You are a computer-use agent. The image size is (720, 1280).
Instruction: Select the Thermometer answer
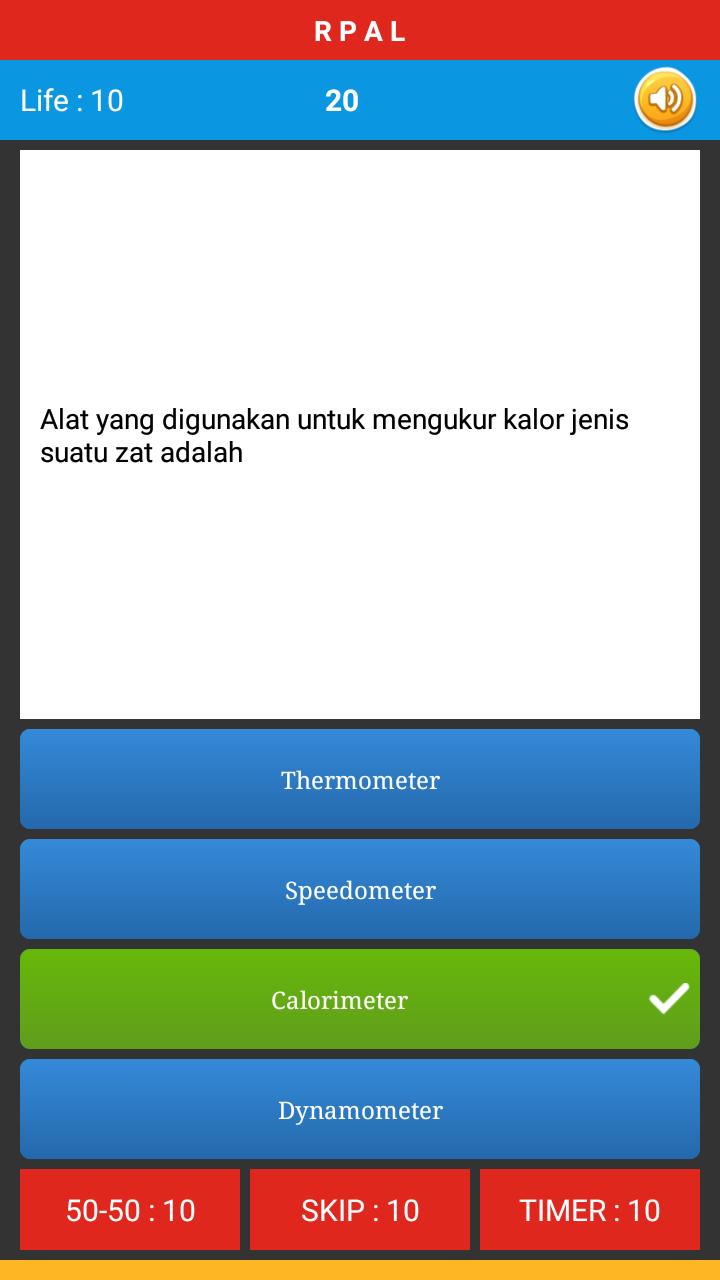coord(360,780)
